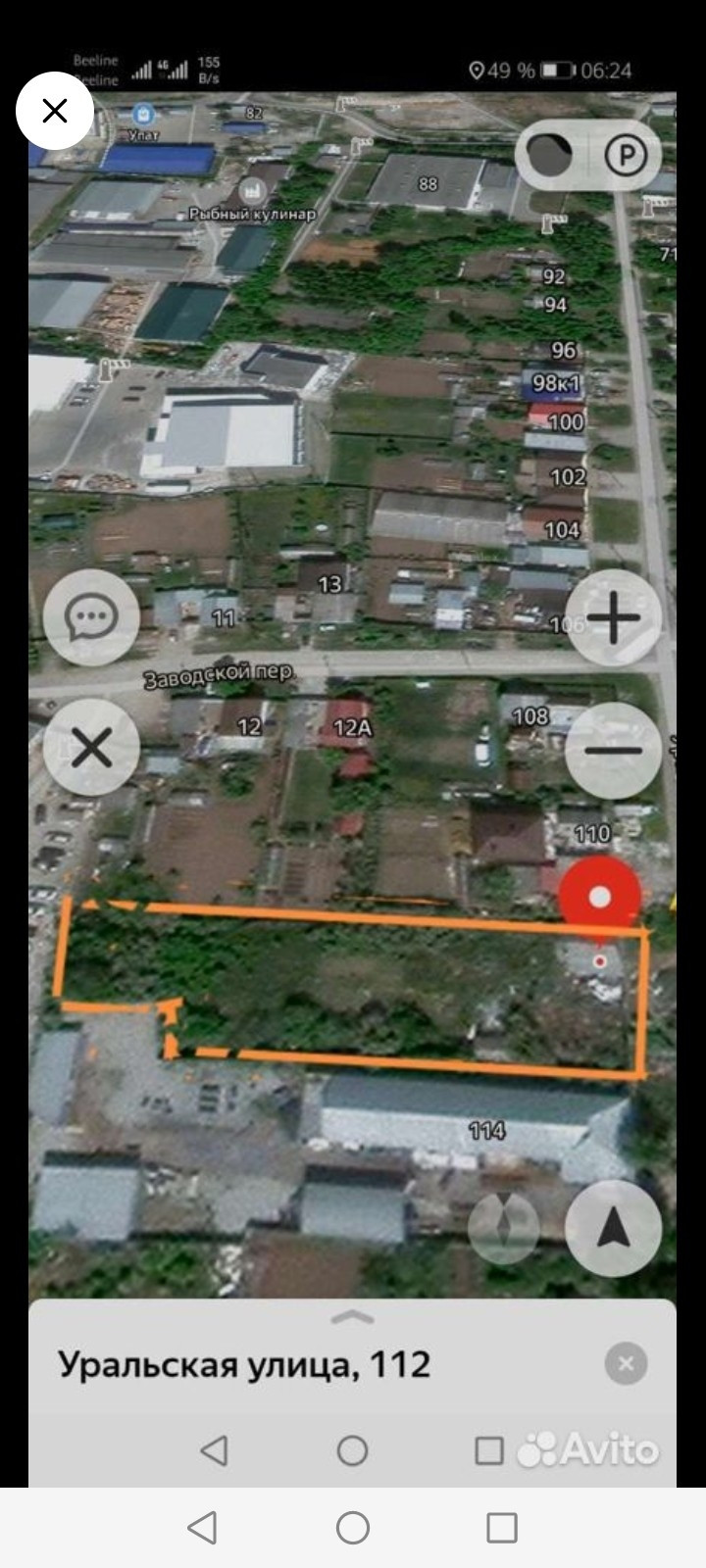Go back using the system navigation bar
706x1568 pixels.
[x=202, y=1527]
